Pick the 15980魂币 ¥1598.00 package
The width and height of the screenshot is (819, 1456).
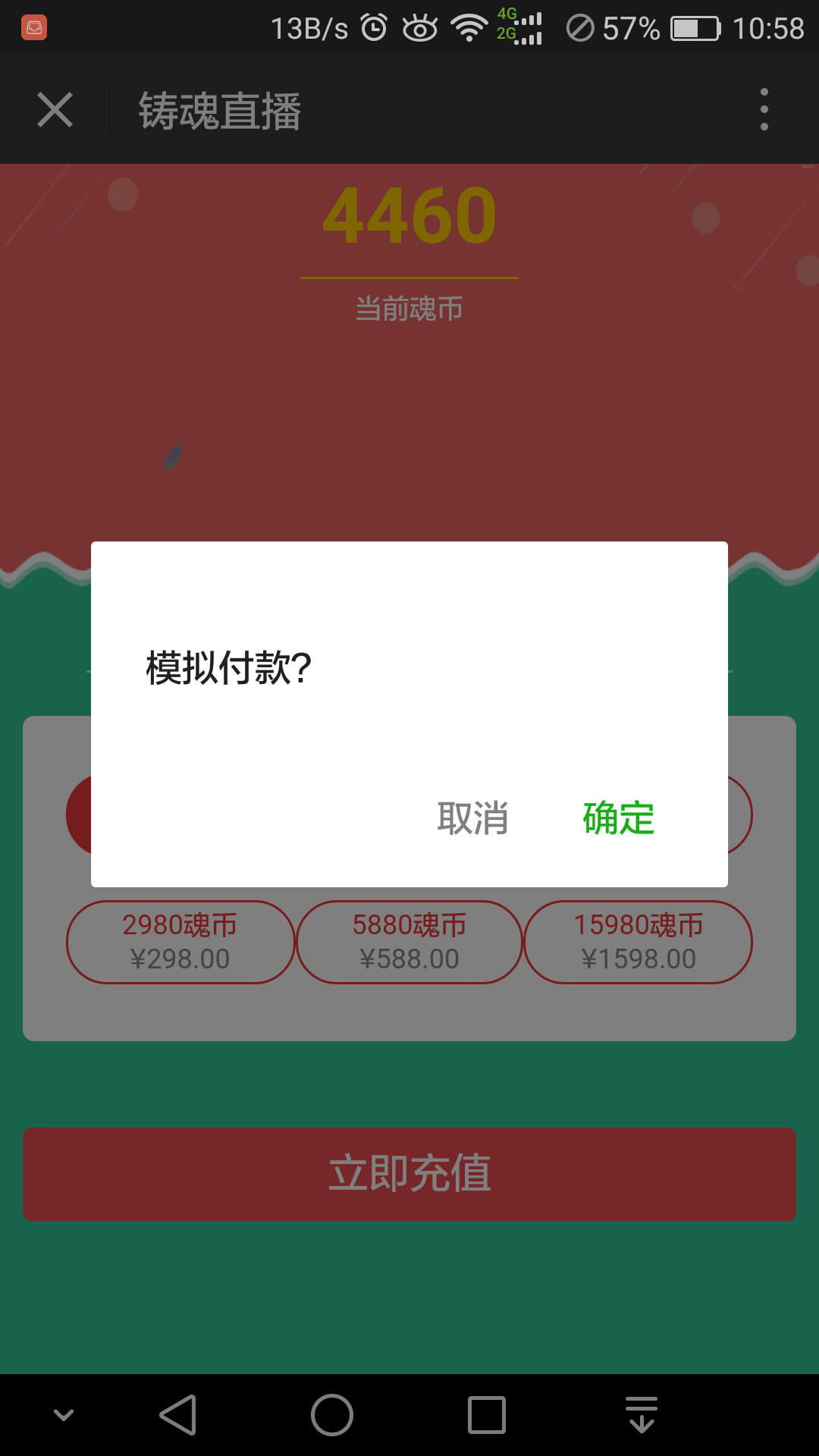click(639, 942)
